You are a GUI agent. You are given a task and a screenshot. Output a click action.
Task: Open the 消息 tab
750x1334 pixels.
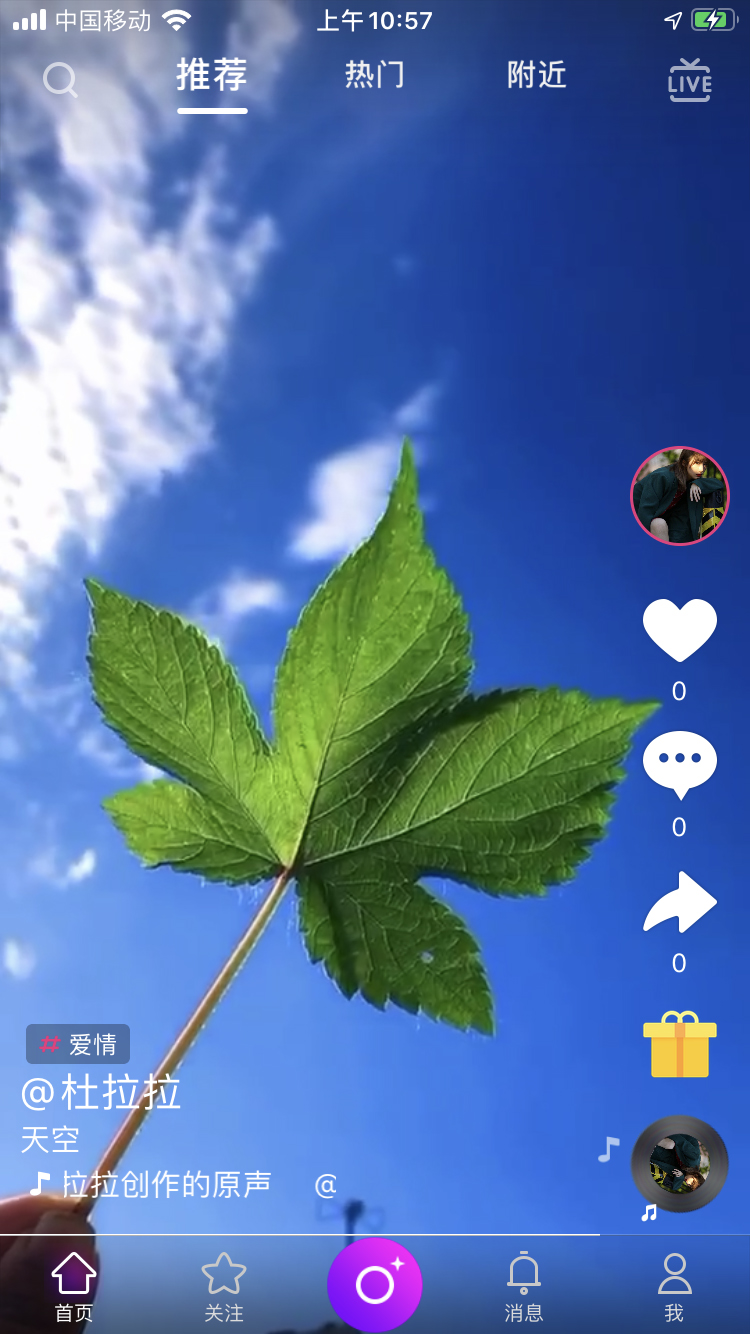[524, 1287]
